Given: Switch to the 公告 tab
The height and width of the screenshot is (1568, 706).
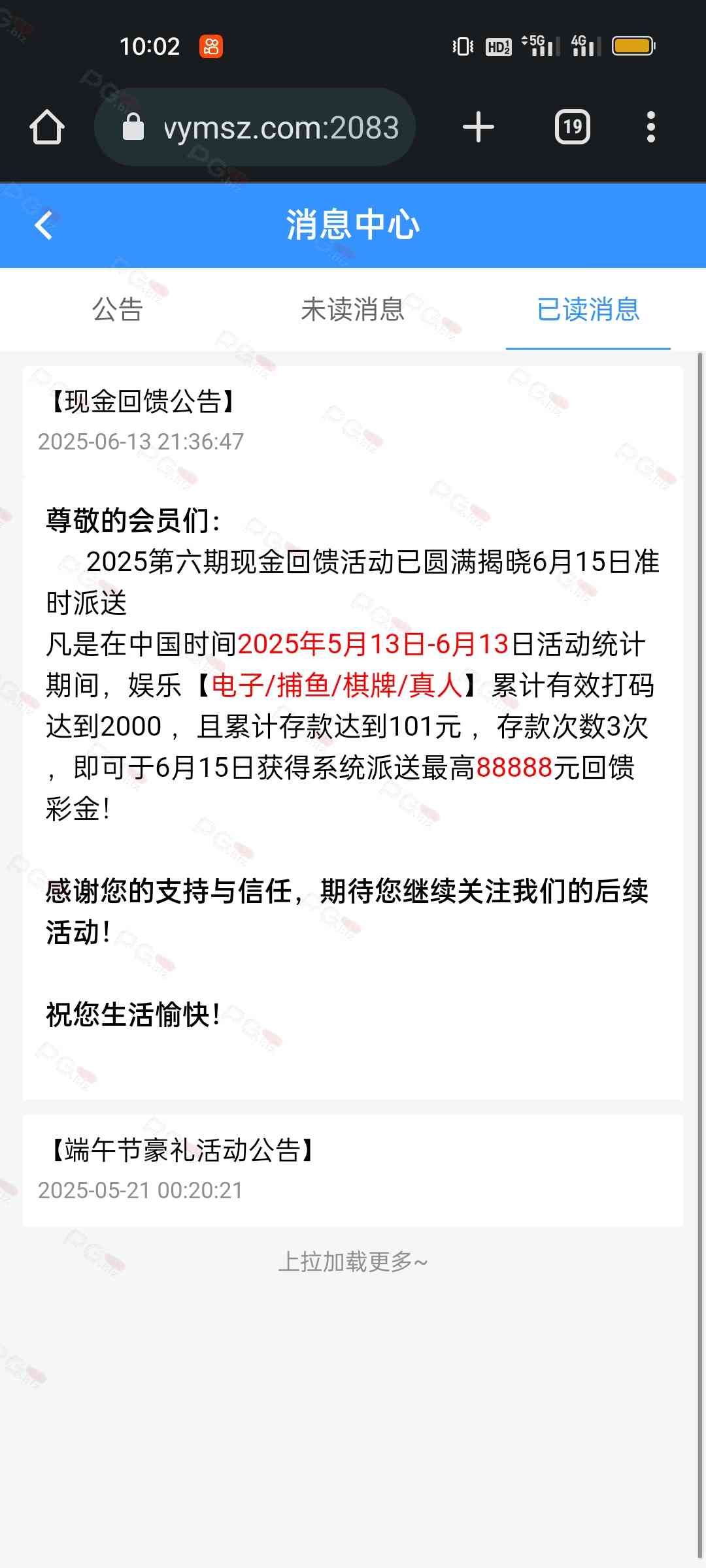Looking at the screenshot, I should point(118,309).
